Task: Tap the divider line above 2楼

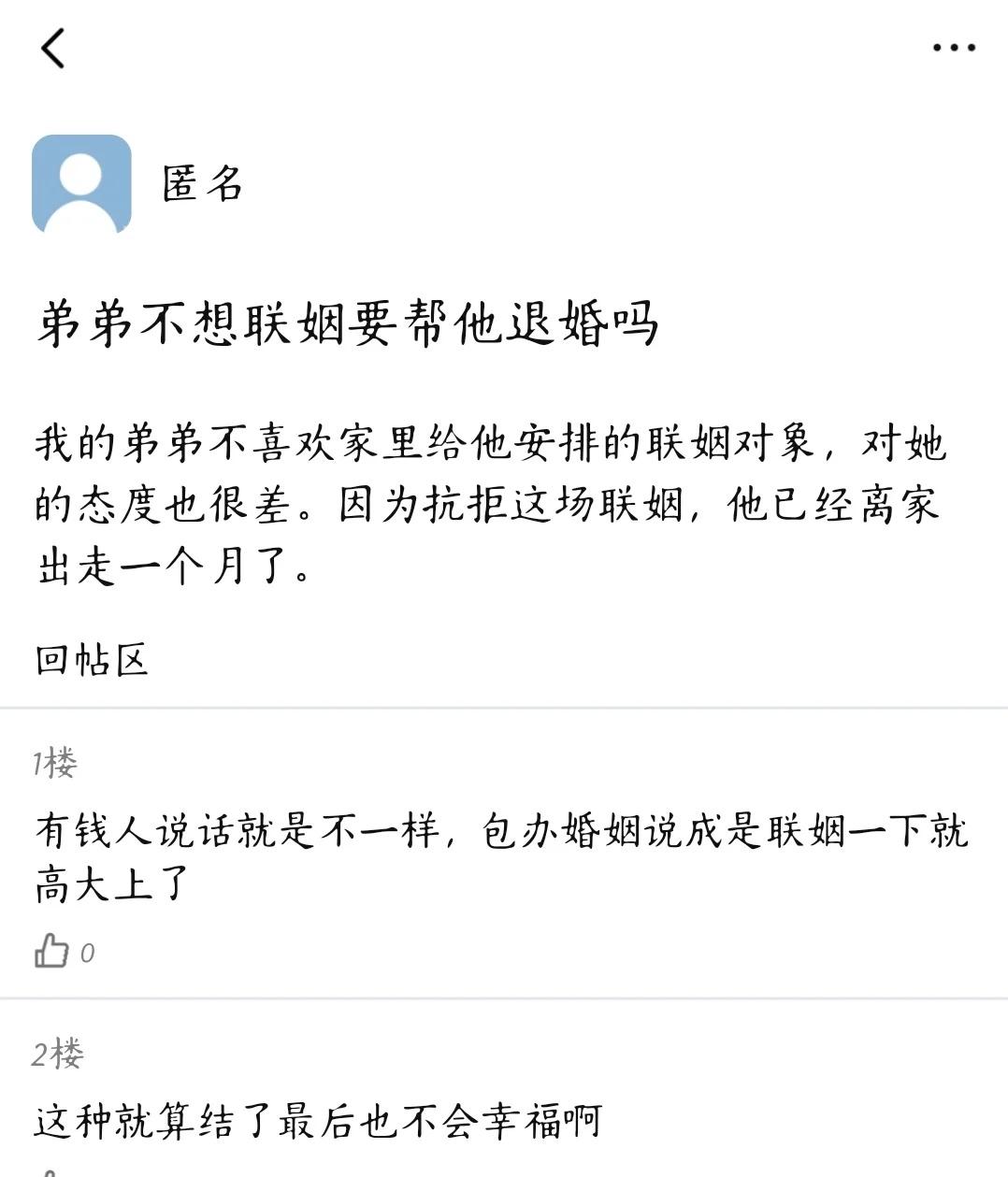Action: (504, 998)
